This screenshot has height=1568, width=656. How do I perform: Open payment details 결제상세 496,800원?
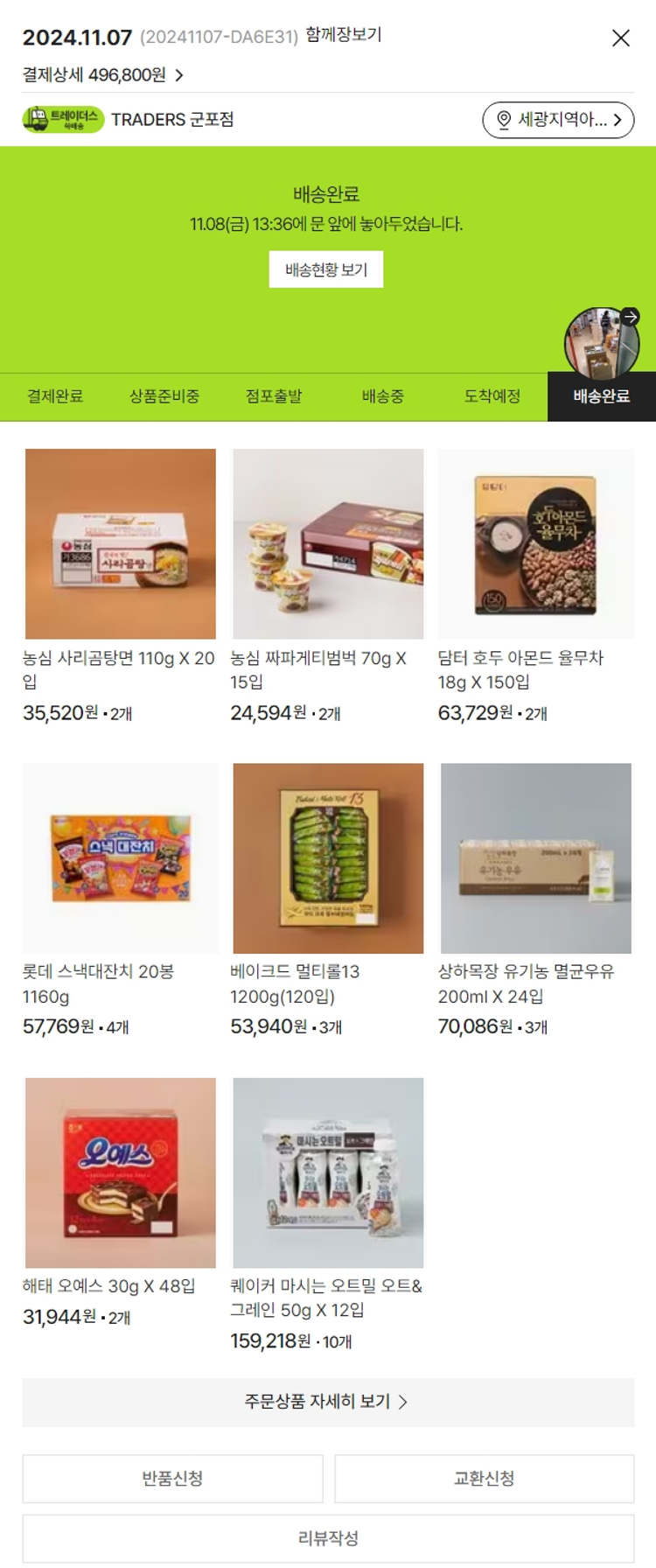[x=103, y=75]
